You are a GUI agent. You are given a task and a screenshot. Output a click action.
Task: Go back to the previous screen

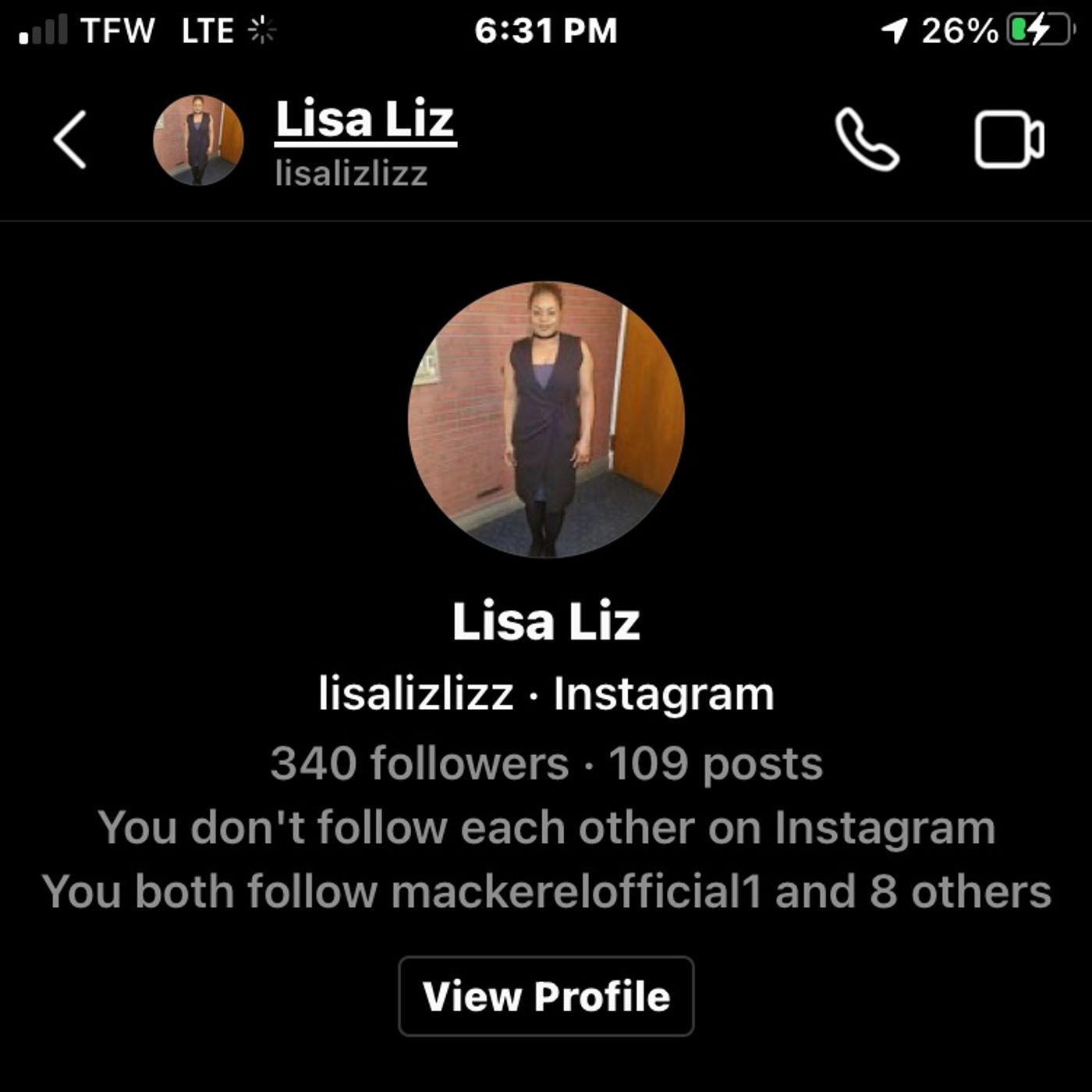coord(70,140)
